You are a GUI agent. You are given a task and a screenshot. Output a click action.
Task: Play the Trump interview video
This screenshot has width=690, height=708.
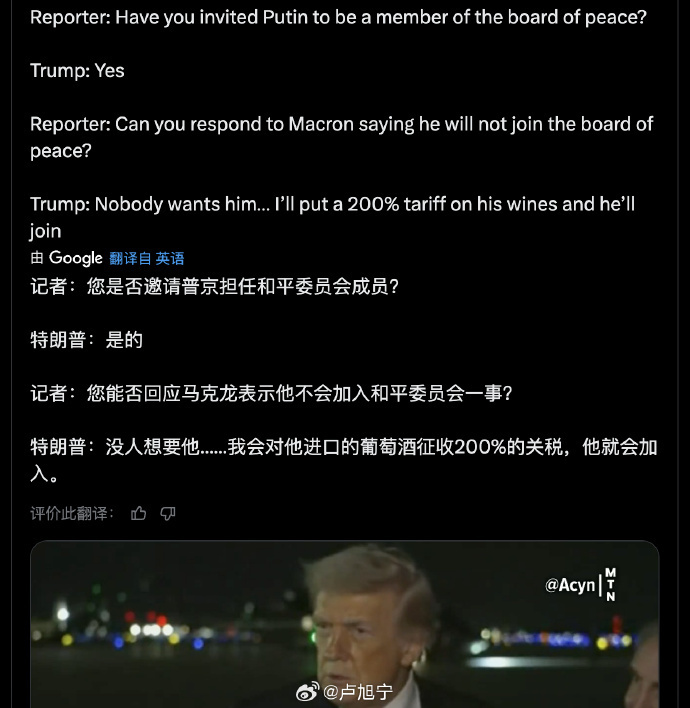(344, 624)
